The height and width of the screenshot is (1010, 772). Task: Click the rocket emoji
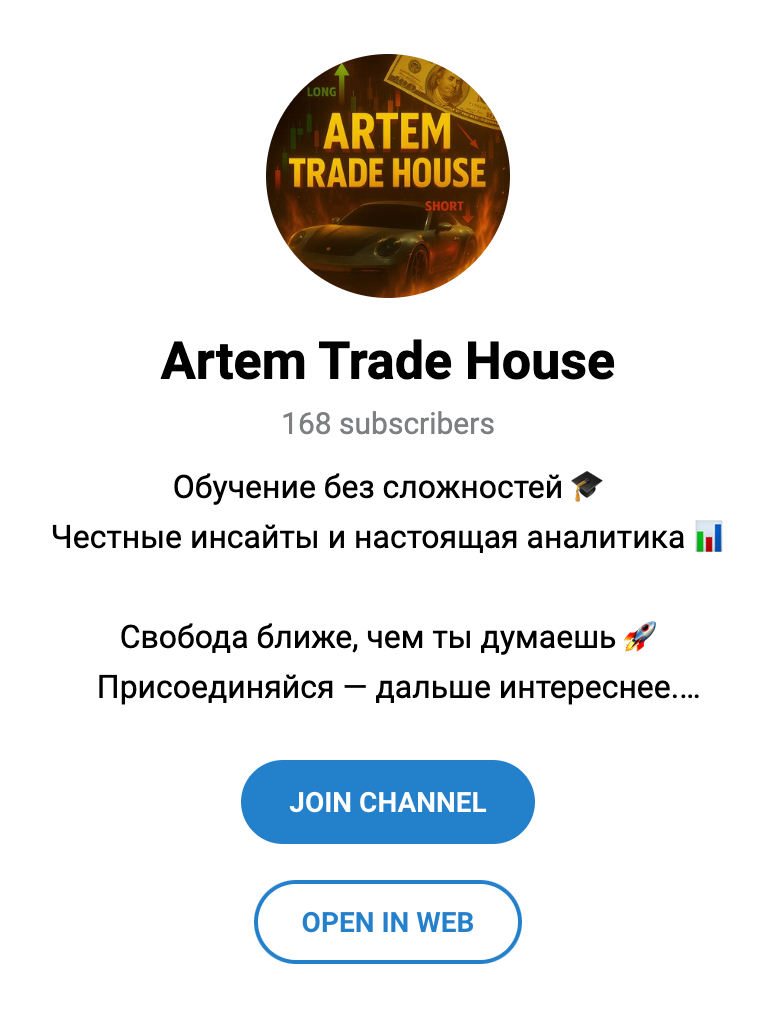coord(641,634)
